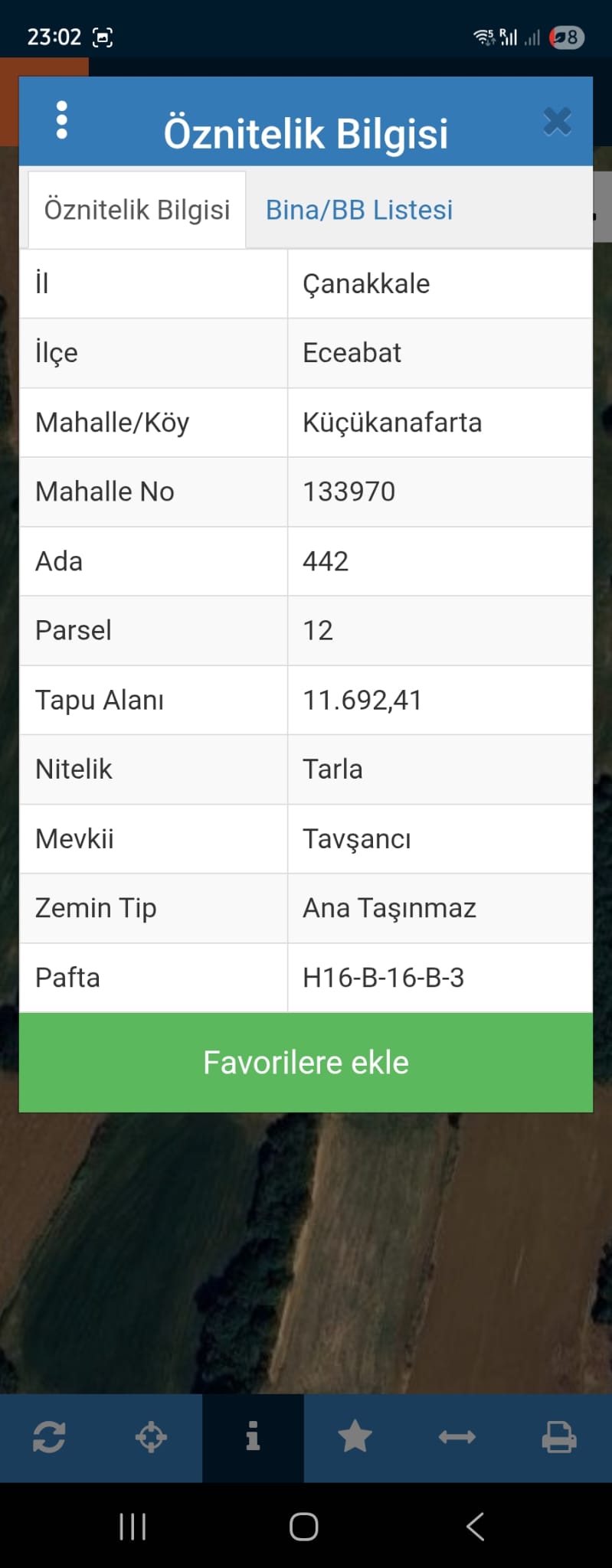The image size is (612, 1568).
Task: Tap the Favorilere ekle button
Action: (x=306, y=1062)
